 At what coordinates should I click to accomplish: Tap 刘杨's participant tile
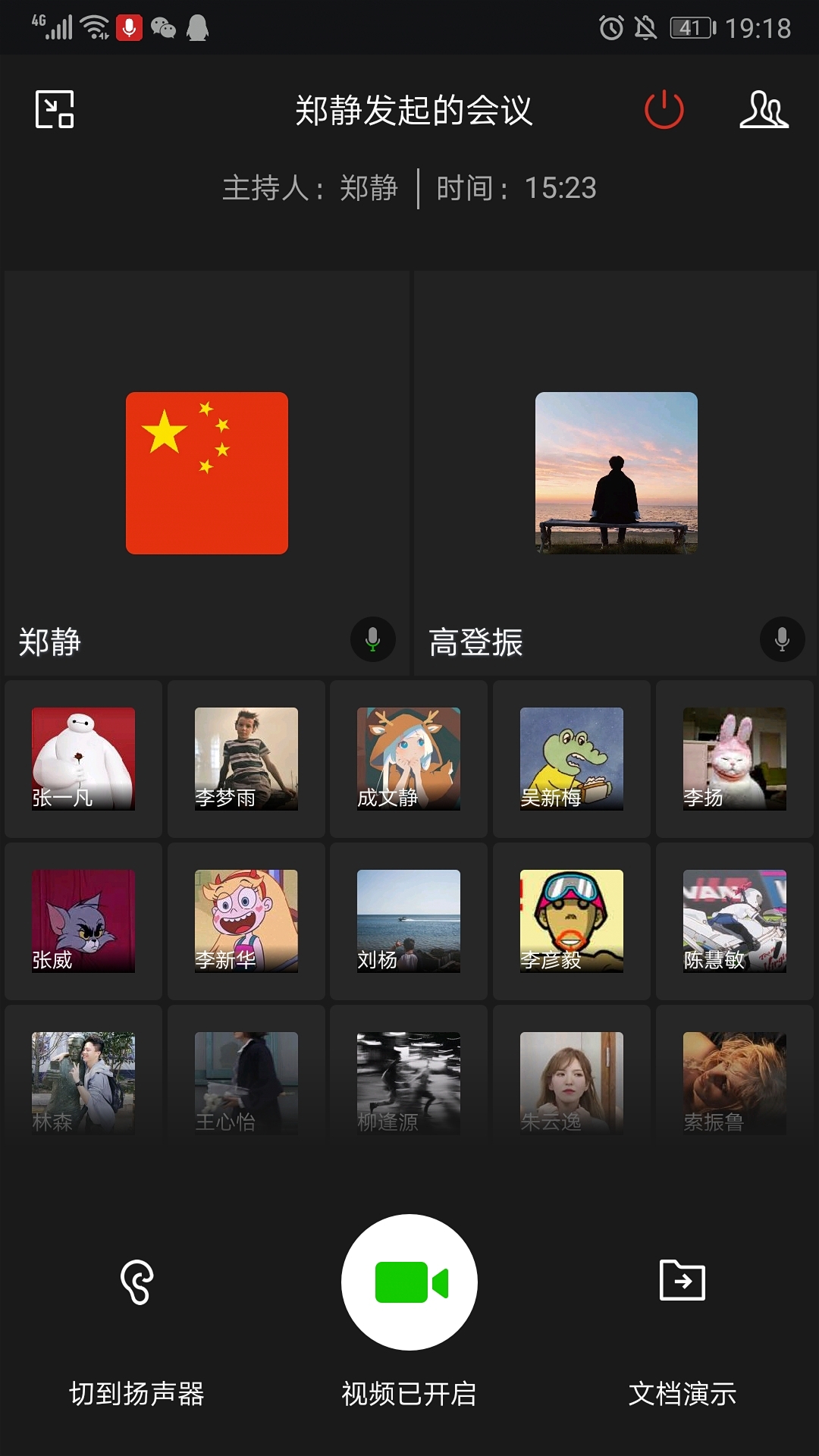pos(409,921)
